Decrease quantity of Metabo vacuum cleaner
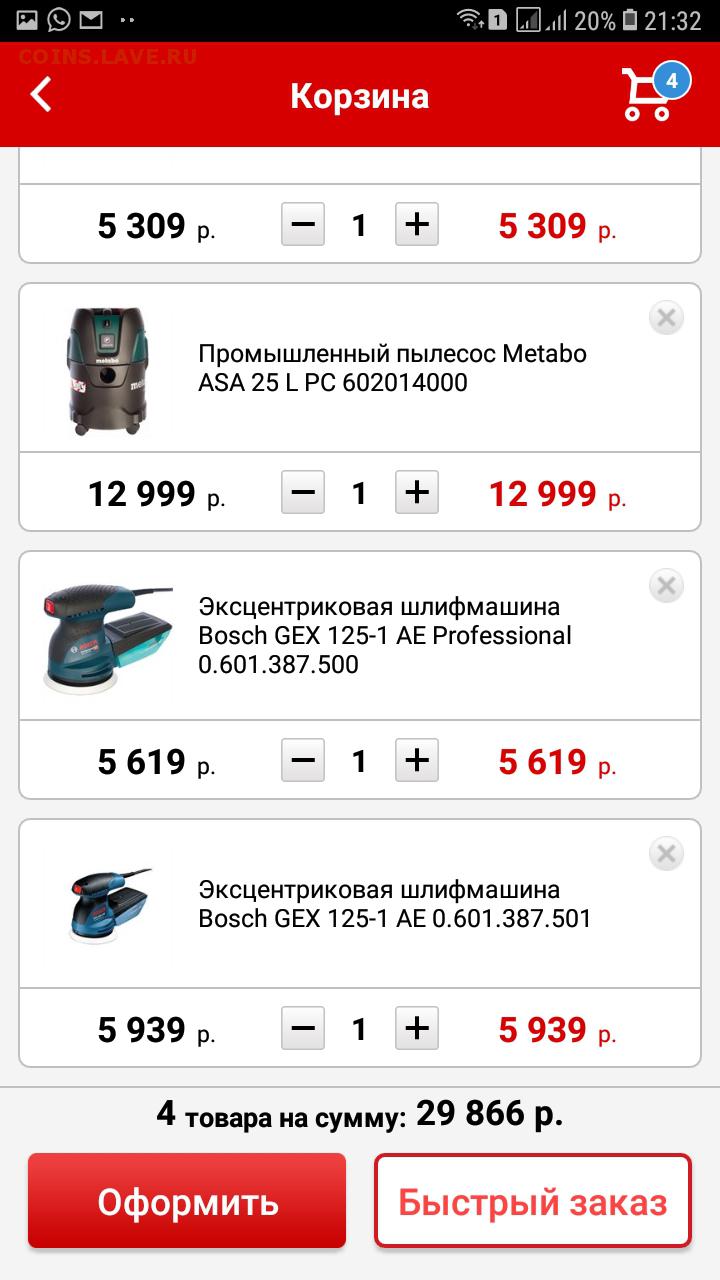The width and height of the screenshot is (720, 1280). coord(303,492)
